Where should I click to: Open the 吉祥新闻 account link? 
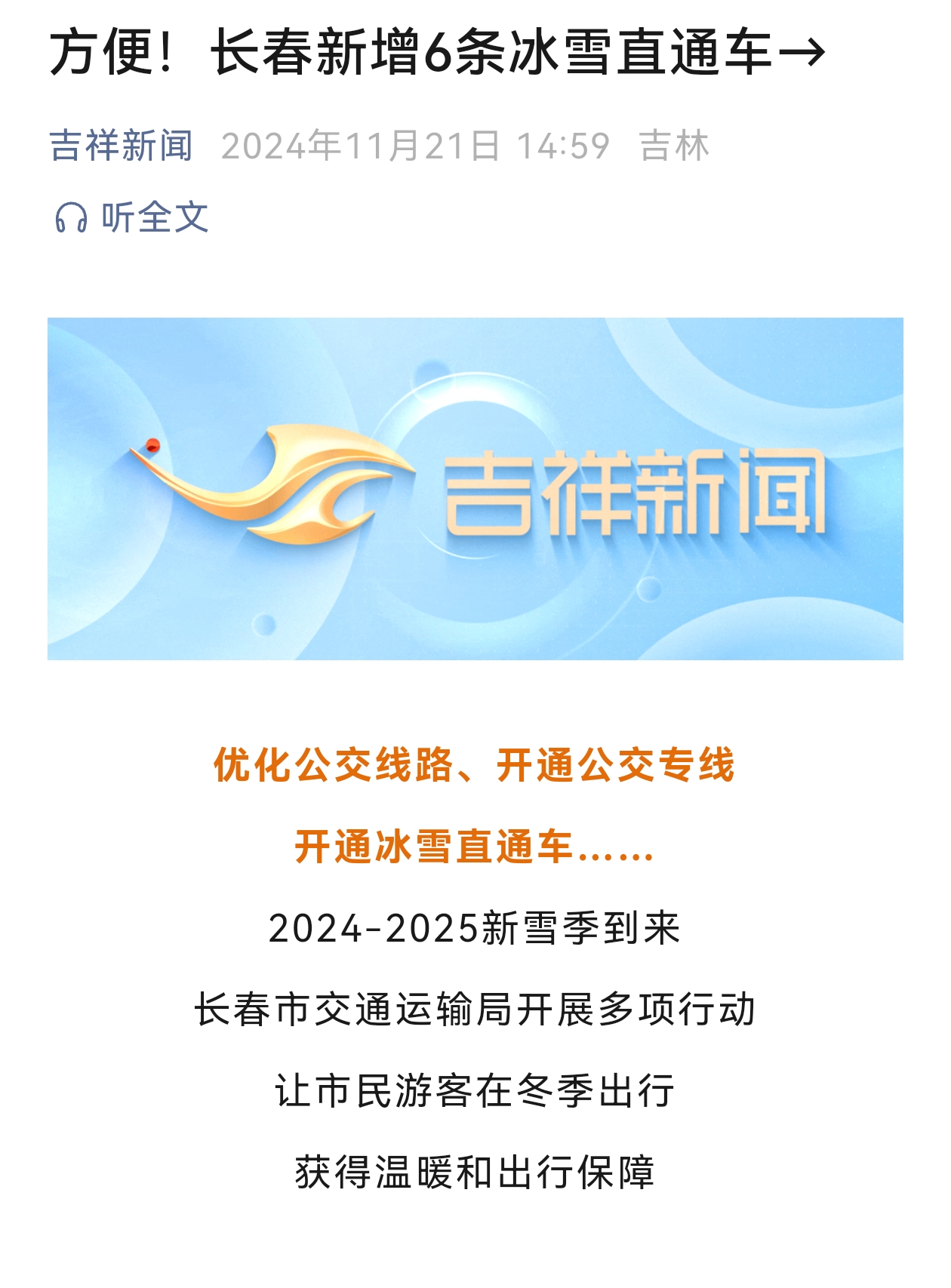pyautogui.click(x=121, y=146)
